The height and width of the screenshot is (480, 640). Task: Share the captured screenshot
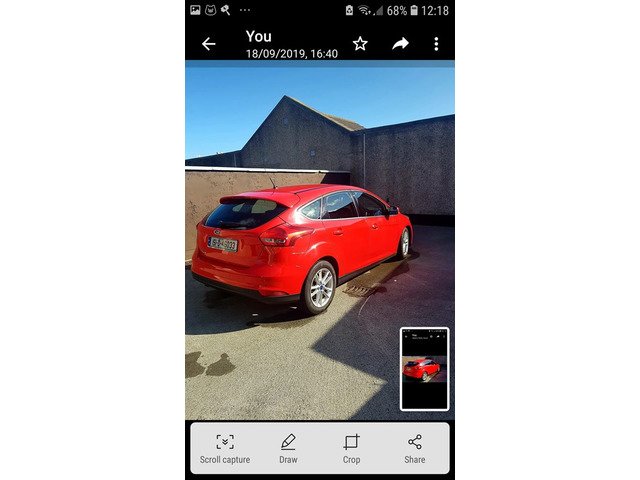[x=414, y=448]
